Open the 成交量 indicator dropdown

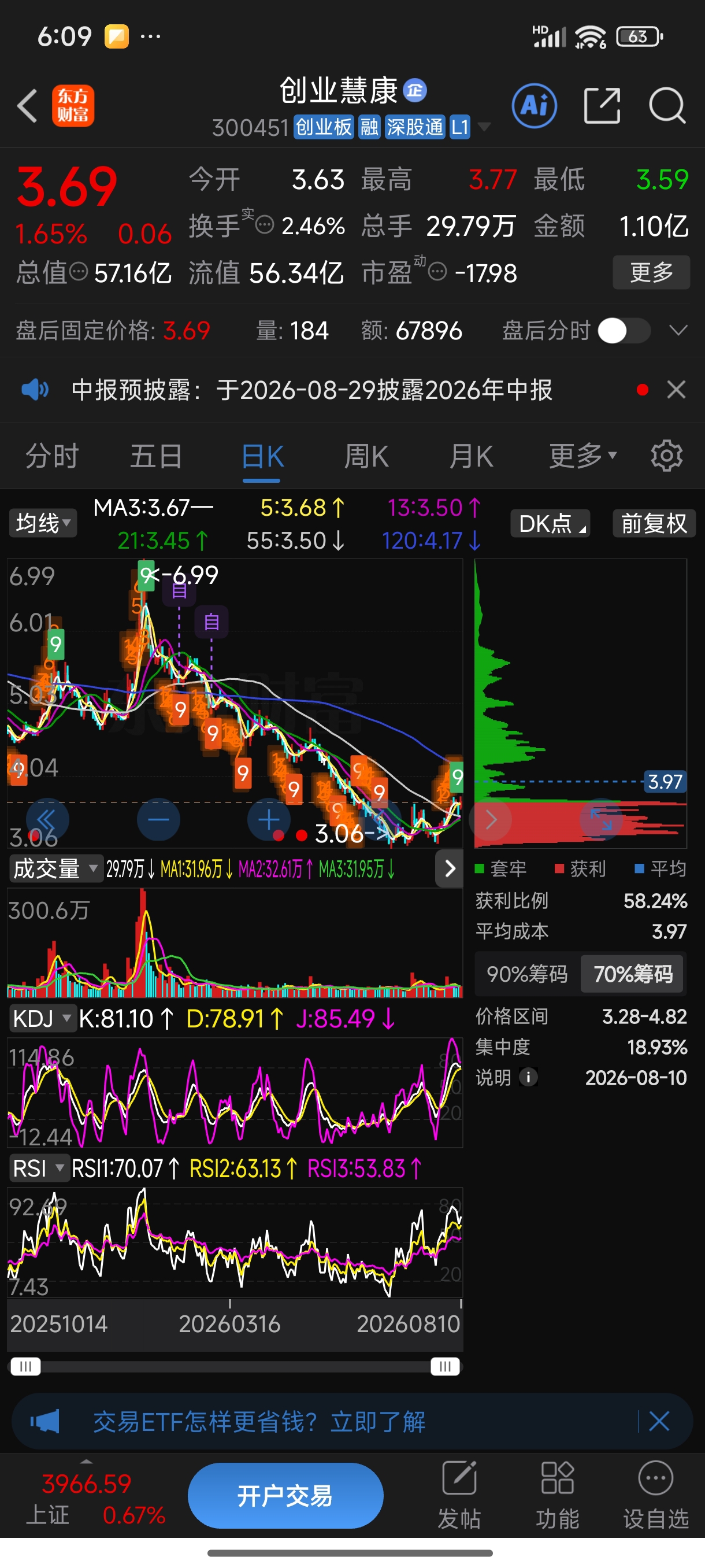55,868
